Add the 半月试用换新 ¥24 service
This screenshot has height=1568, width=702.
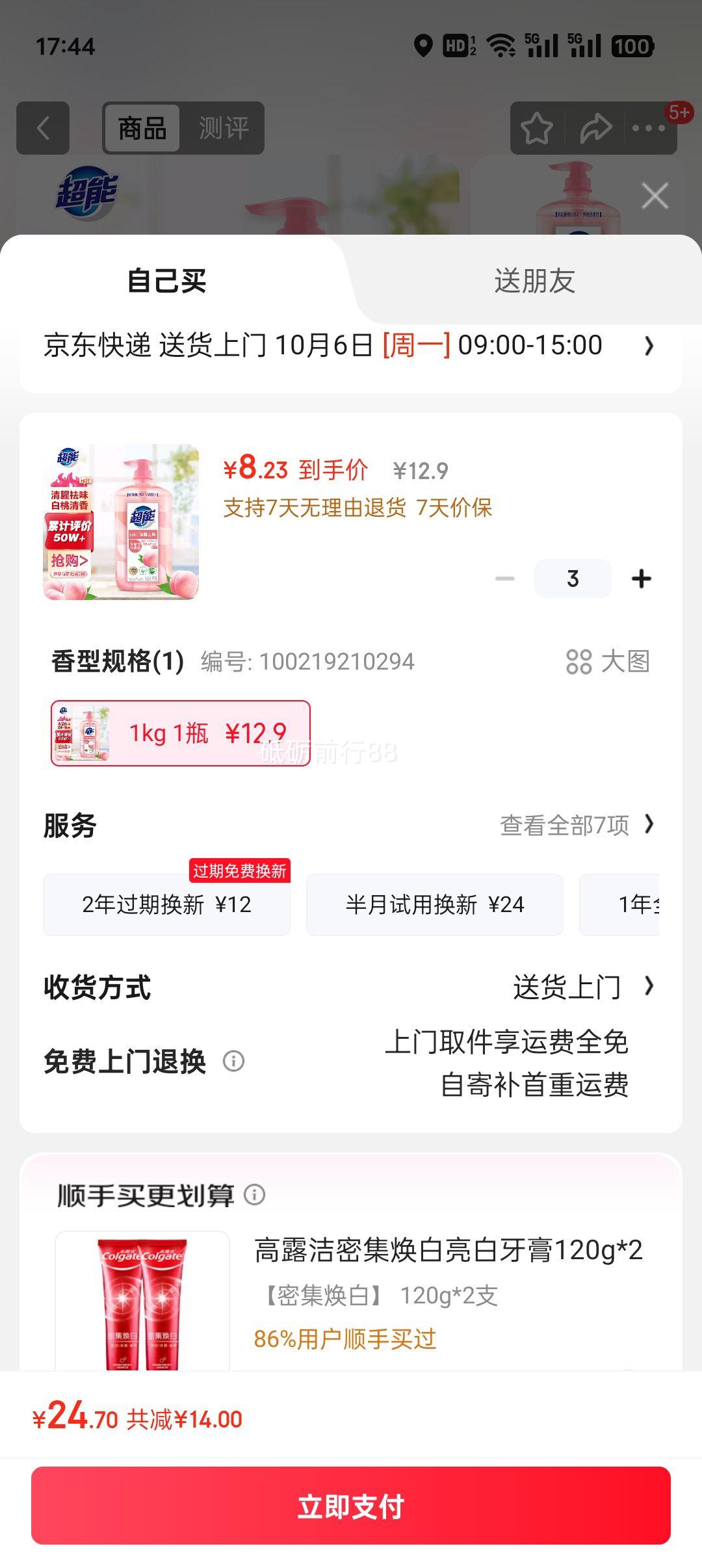(x=434, y=904)
